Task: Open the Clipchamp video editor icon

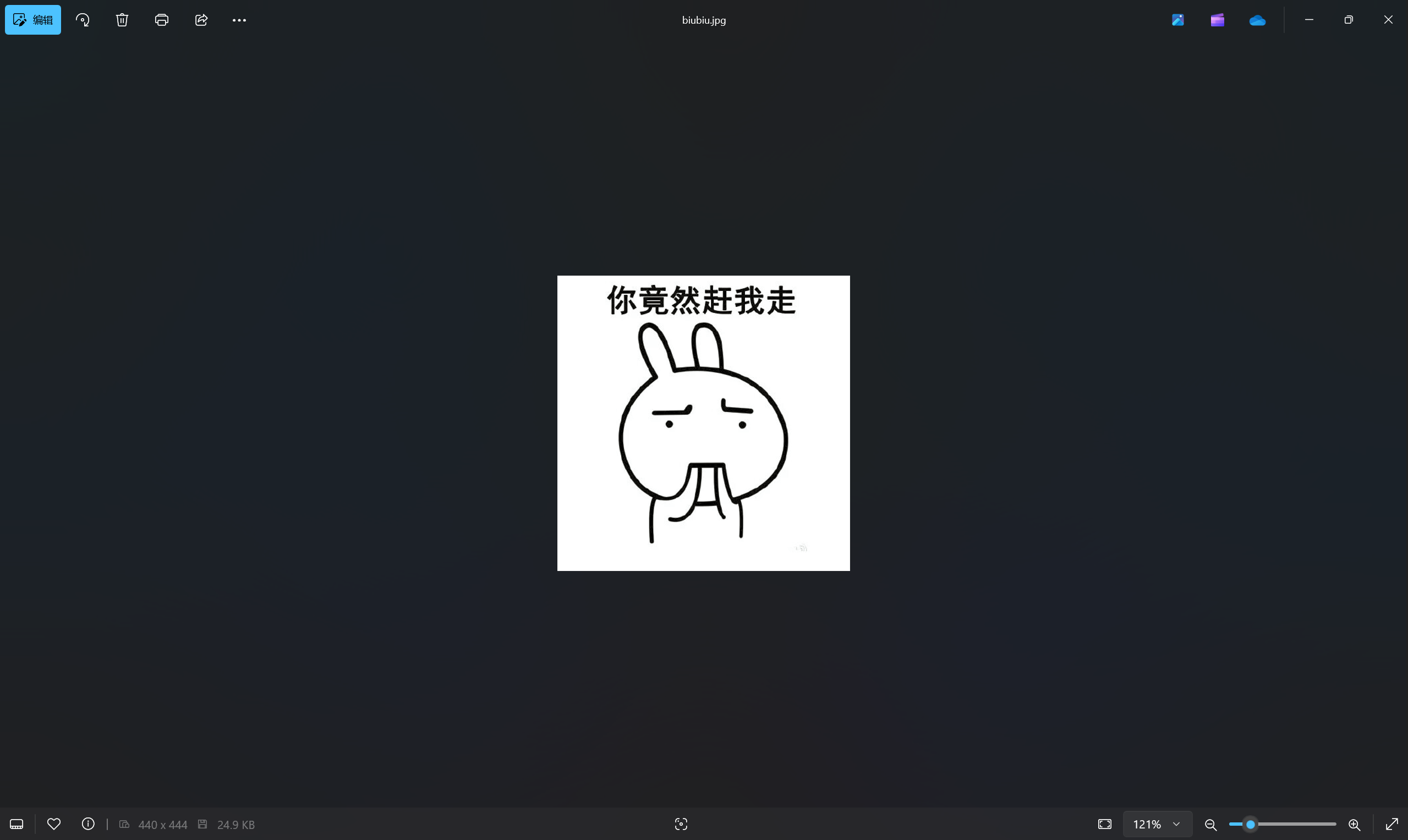Action: 1217,20
